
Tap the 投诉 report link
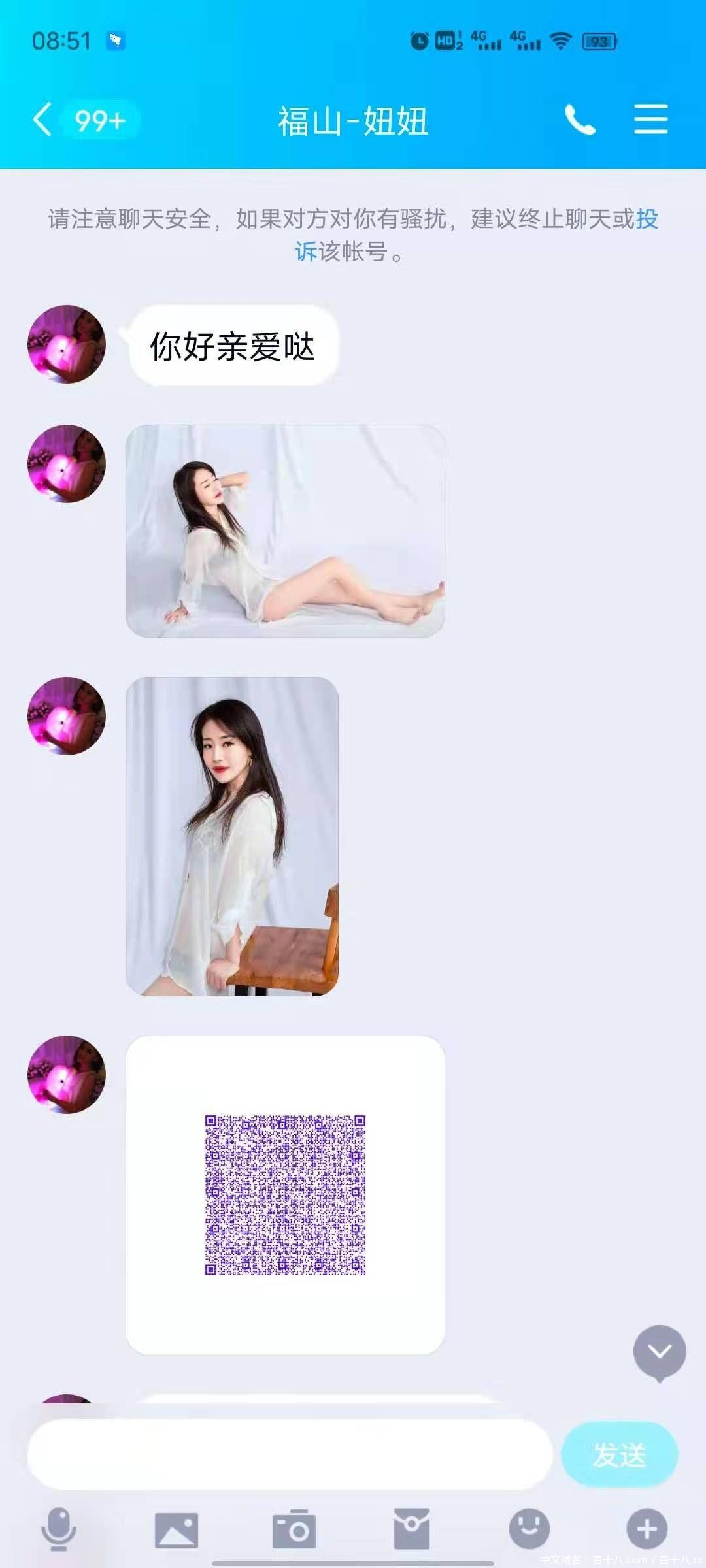(646, 220)
